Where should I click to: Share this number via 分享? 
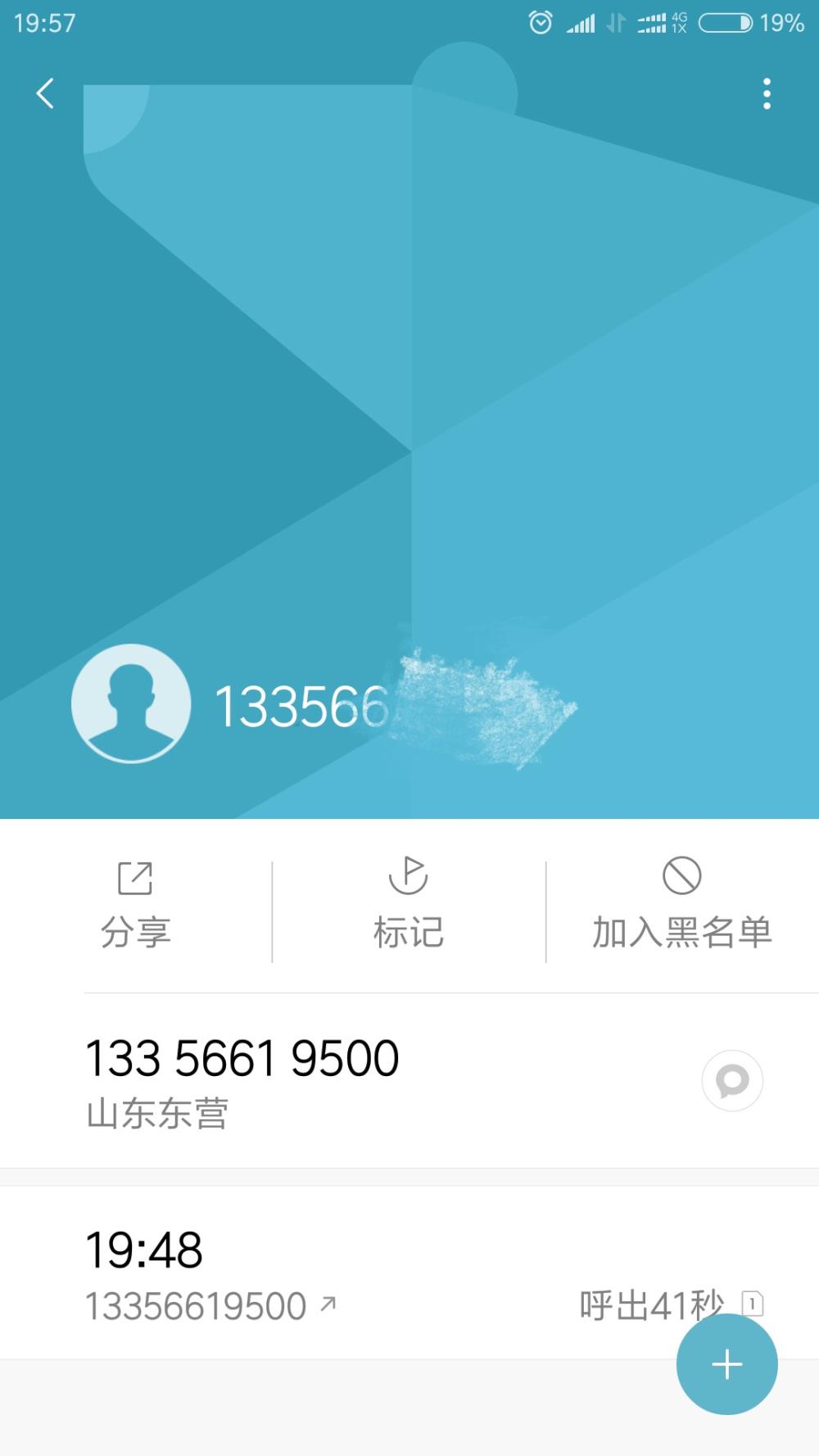point(136,906)
